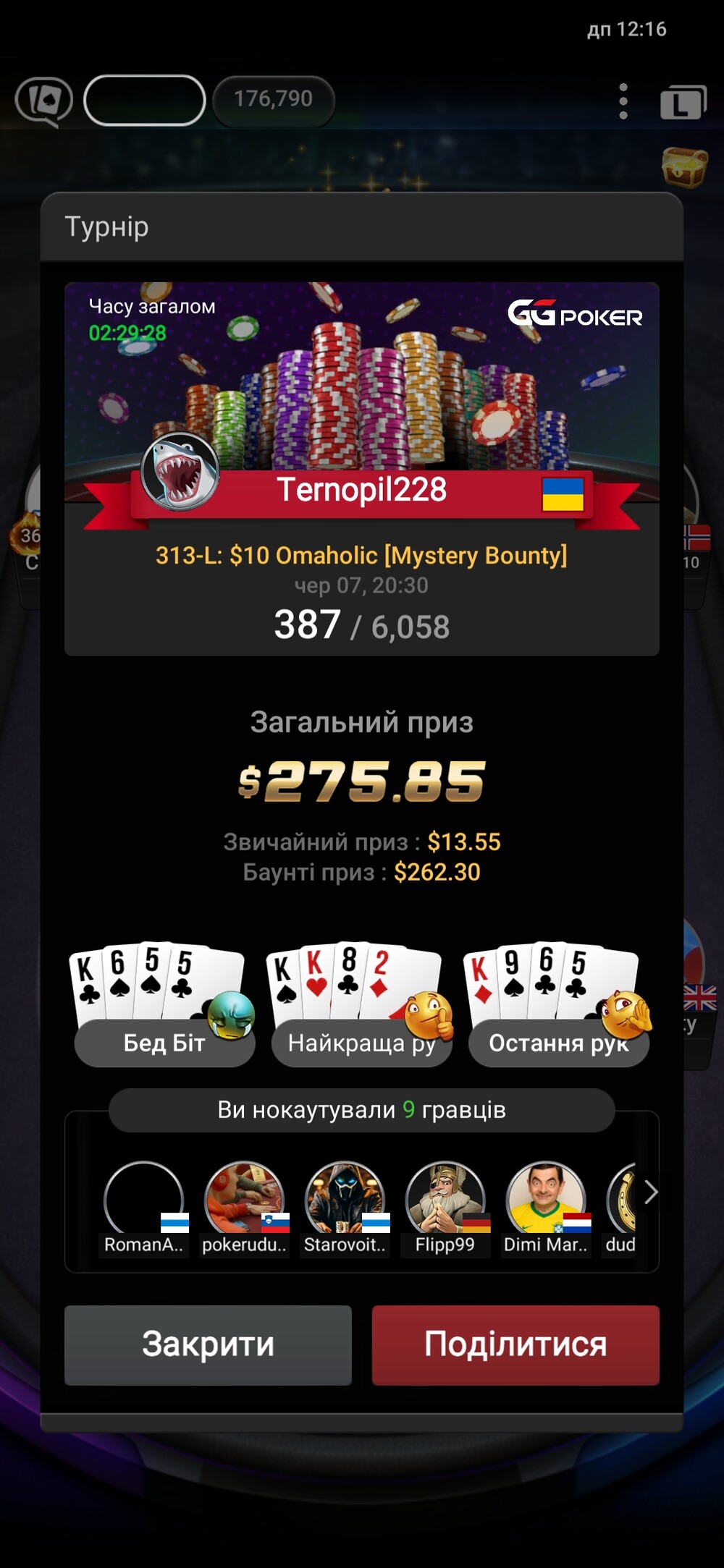Image resolution: width=724 pixels, height=1568 pixels.
Task: Share the tournament result via Поділитися
Action: 515,1345
